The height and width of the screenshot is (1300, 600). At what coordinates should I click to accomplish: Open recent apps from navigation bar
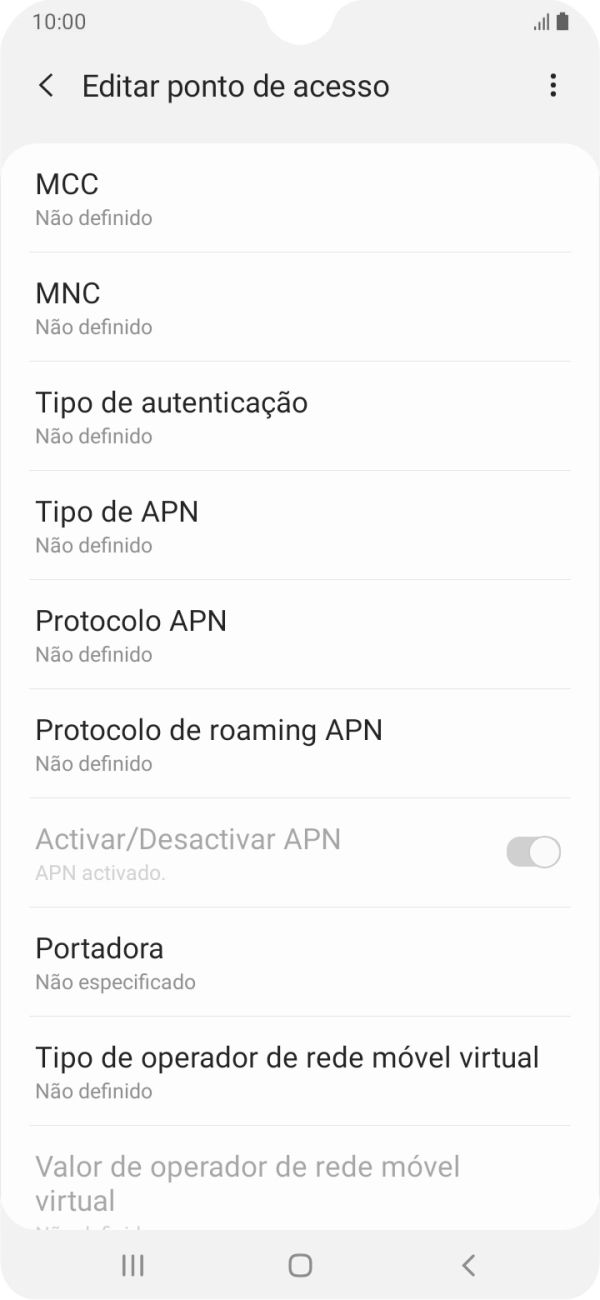pyautogui.click(x=132, y=1265)
